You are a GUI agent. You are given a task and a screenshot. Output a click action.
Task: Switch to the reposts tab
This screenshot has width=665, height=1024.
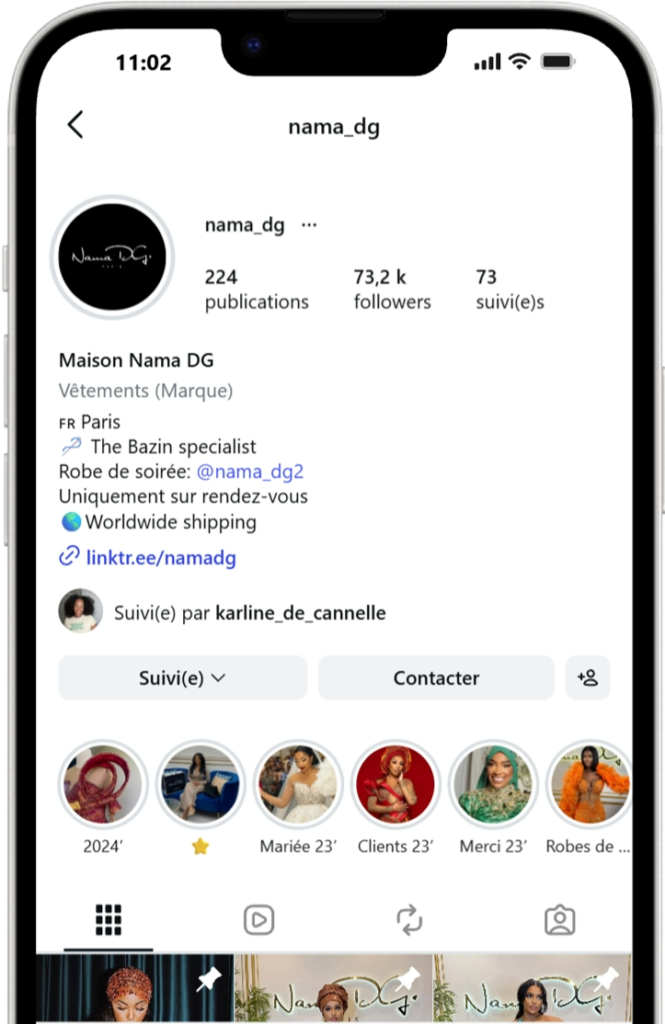[x=409, y=920]
